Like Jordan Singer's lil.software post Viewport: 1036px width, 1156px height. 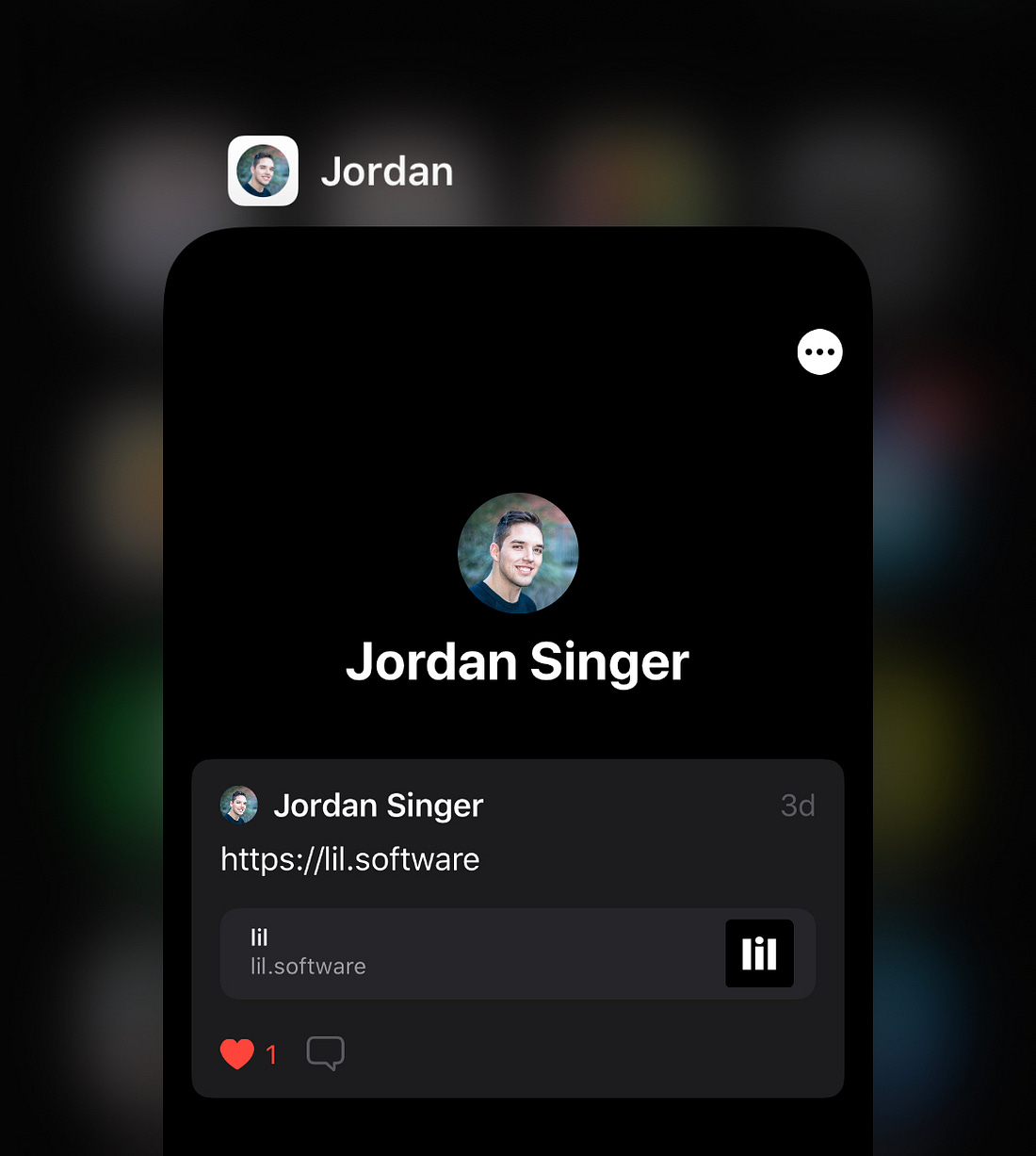[237, 1053]
